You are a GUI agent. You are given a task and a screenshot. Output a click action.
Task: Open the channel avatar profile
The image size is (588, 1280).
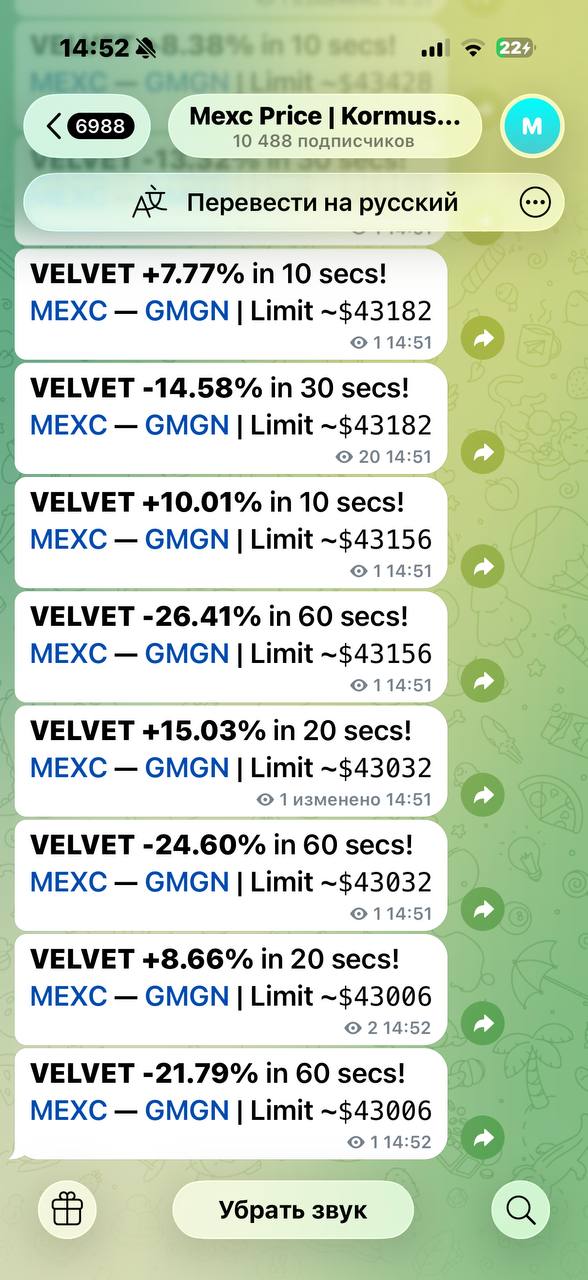click(532, 126)
